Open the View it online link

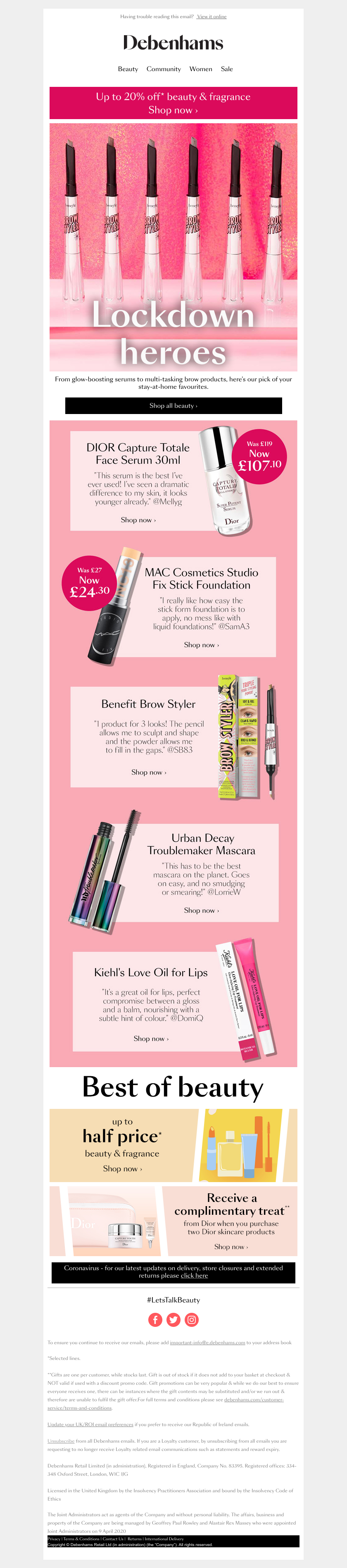[x=212, y=17]
